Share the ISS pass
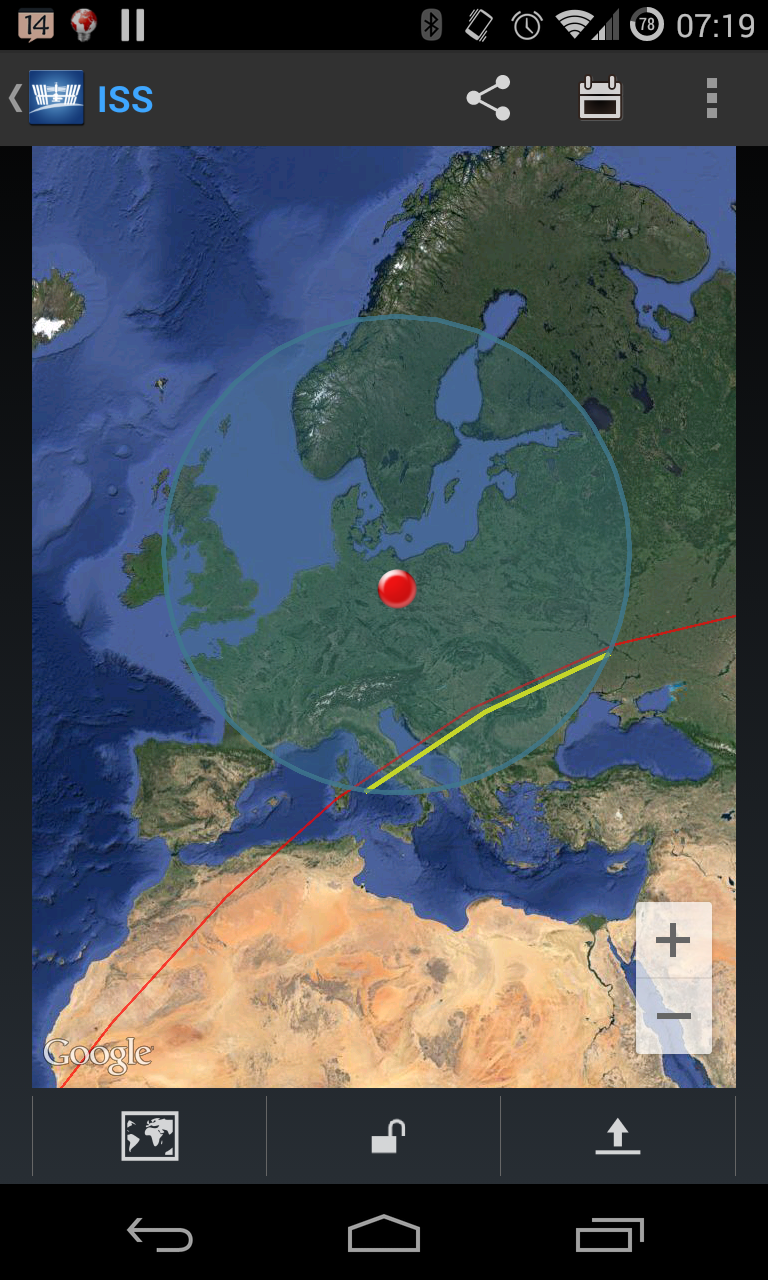768x1280 pixels. point(488,98)
